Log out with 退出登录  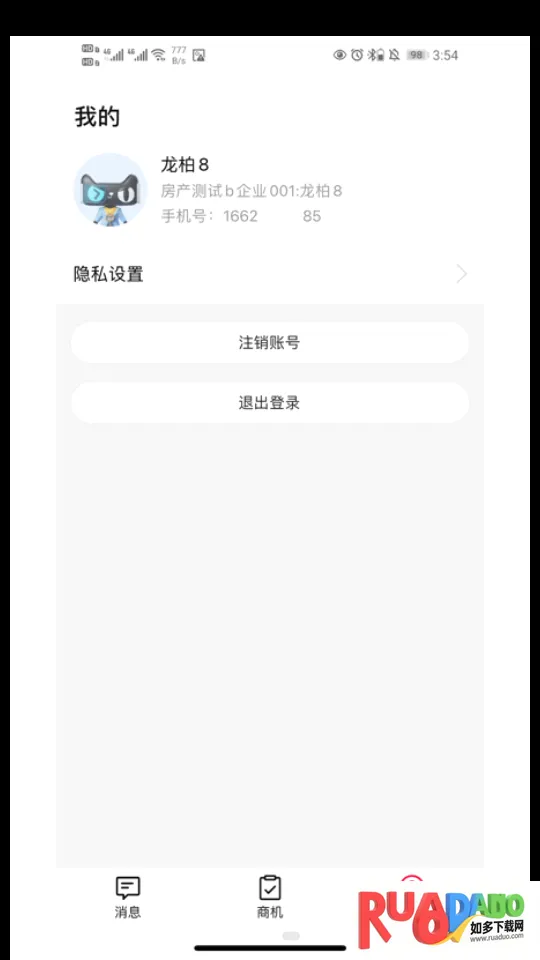pyautogui.click(x=270, y=403)
